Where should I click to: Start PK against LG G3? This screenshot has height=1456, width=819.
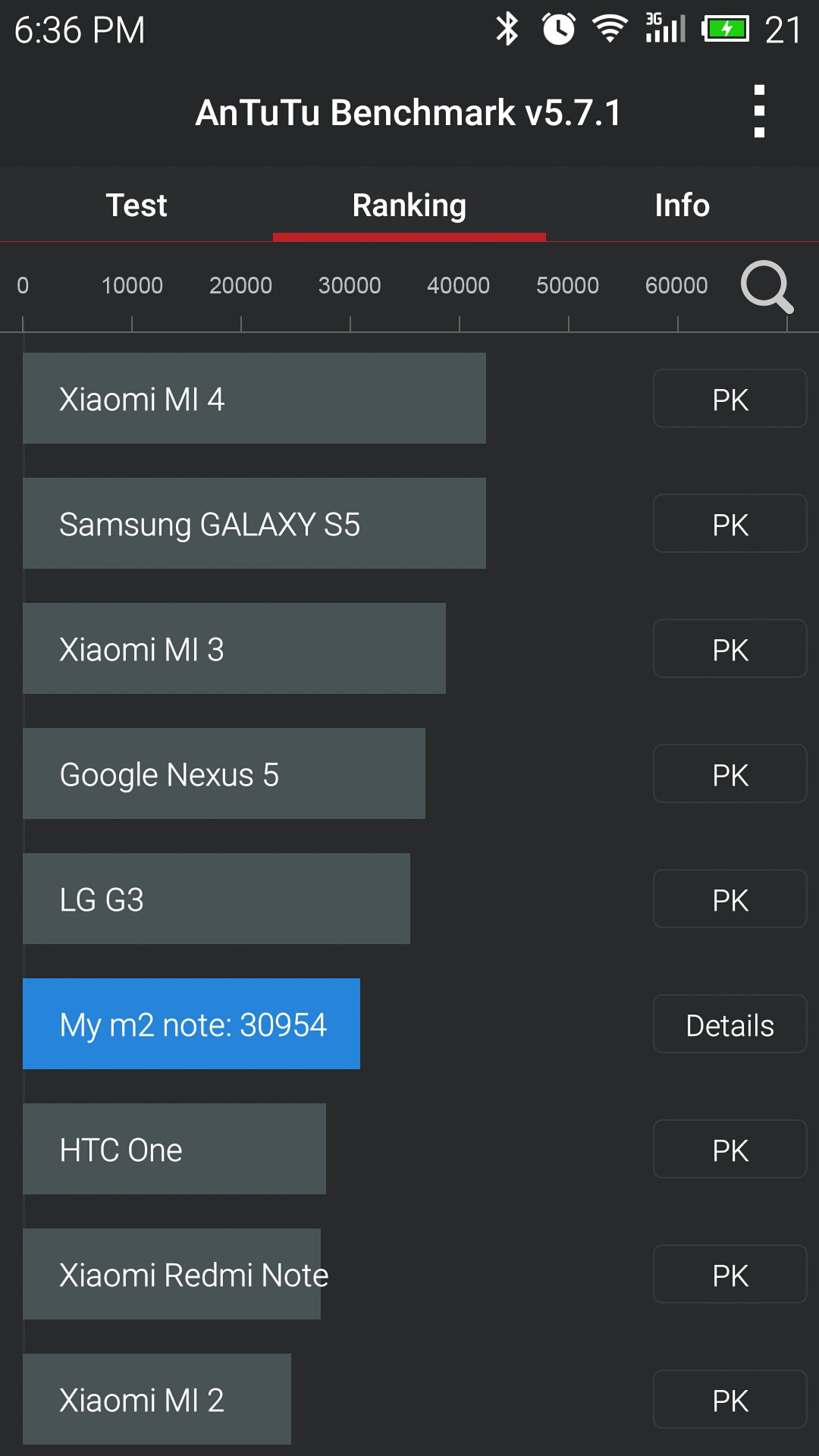coord(730,899)
